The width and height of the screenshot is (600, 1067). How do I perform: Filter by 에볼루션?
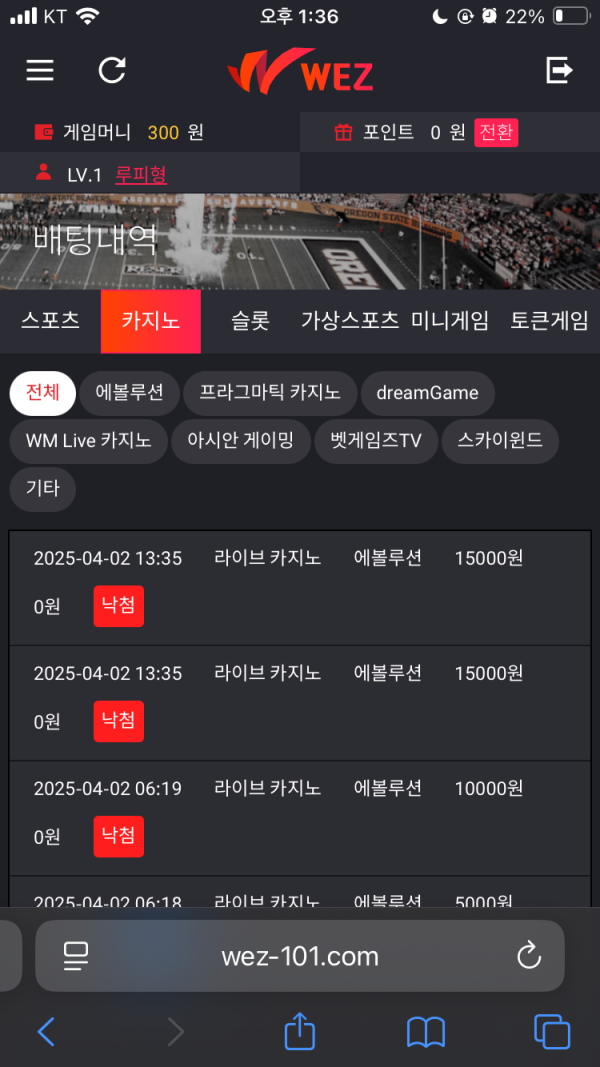[129, 393]
